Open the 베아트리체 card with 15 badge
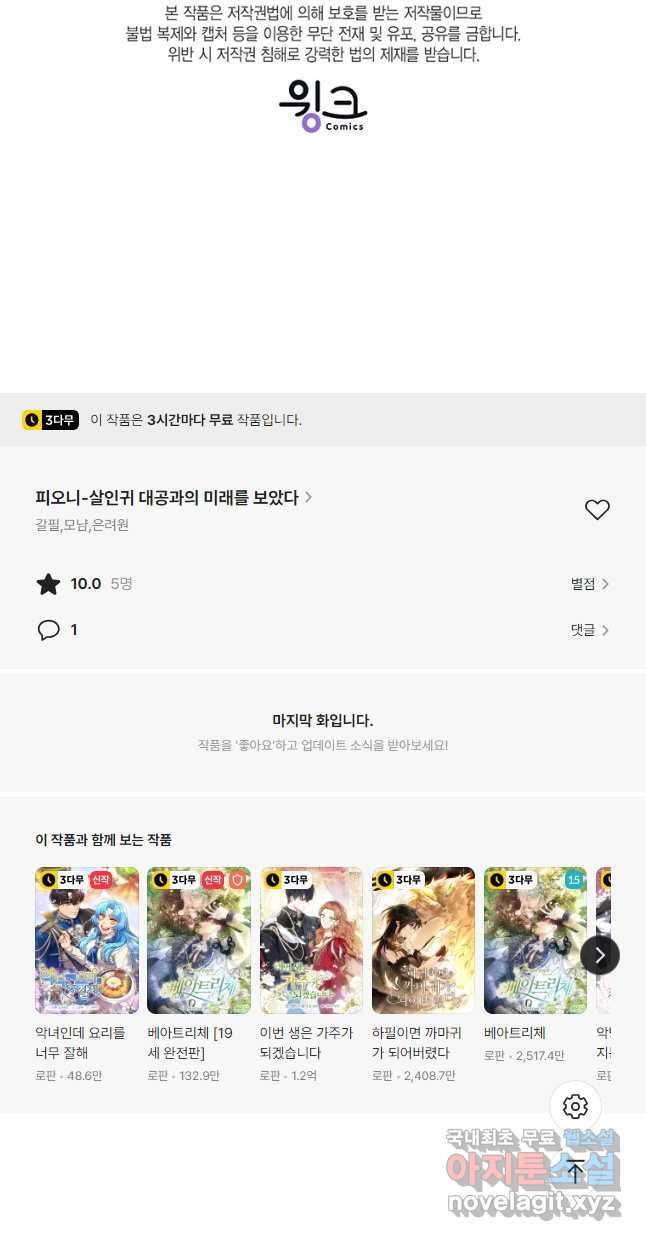The height and width of the screenshot is (1241, 646). [535, 965]
